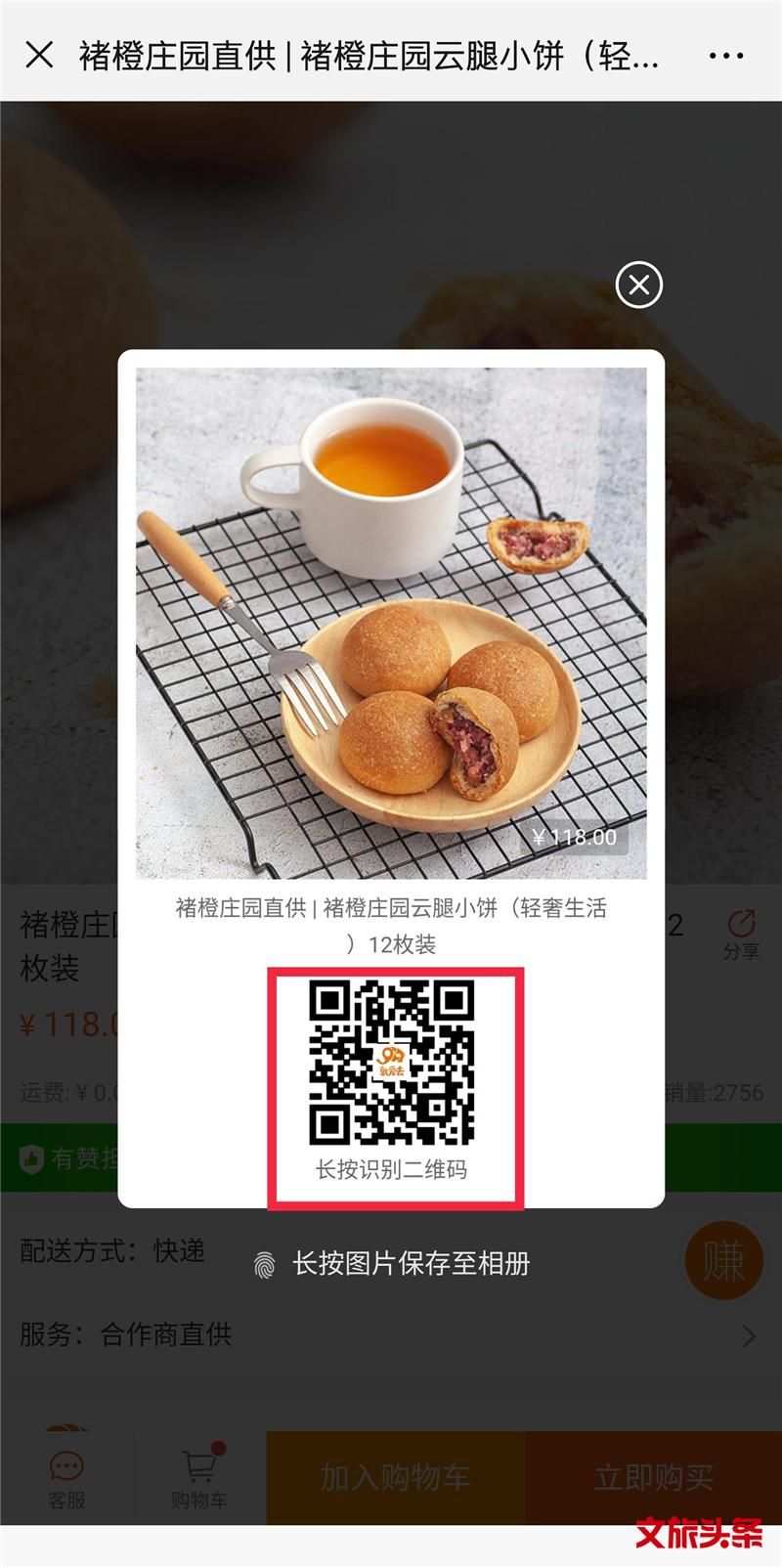Screen dimensions: 782x1568
Task: Dismiss the share poster popup
Action: [639, 285]
